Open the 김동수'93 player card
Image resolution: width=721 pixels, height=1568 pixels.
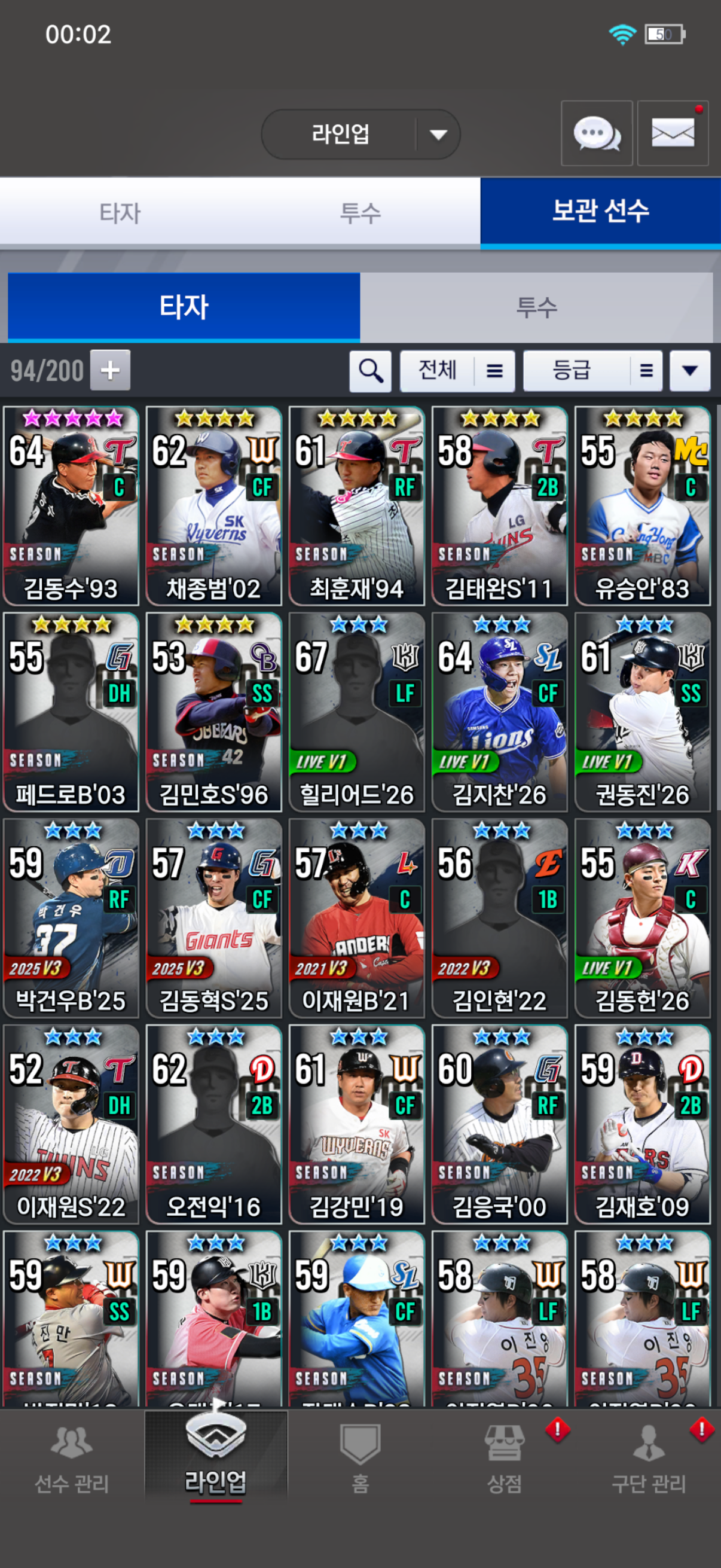(71, 506)
